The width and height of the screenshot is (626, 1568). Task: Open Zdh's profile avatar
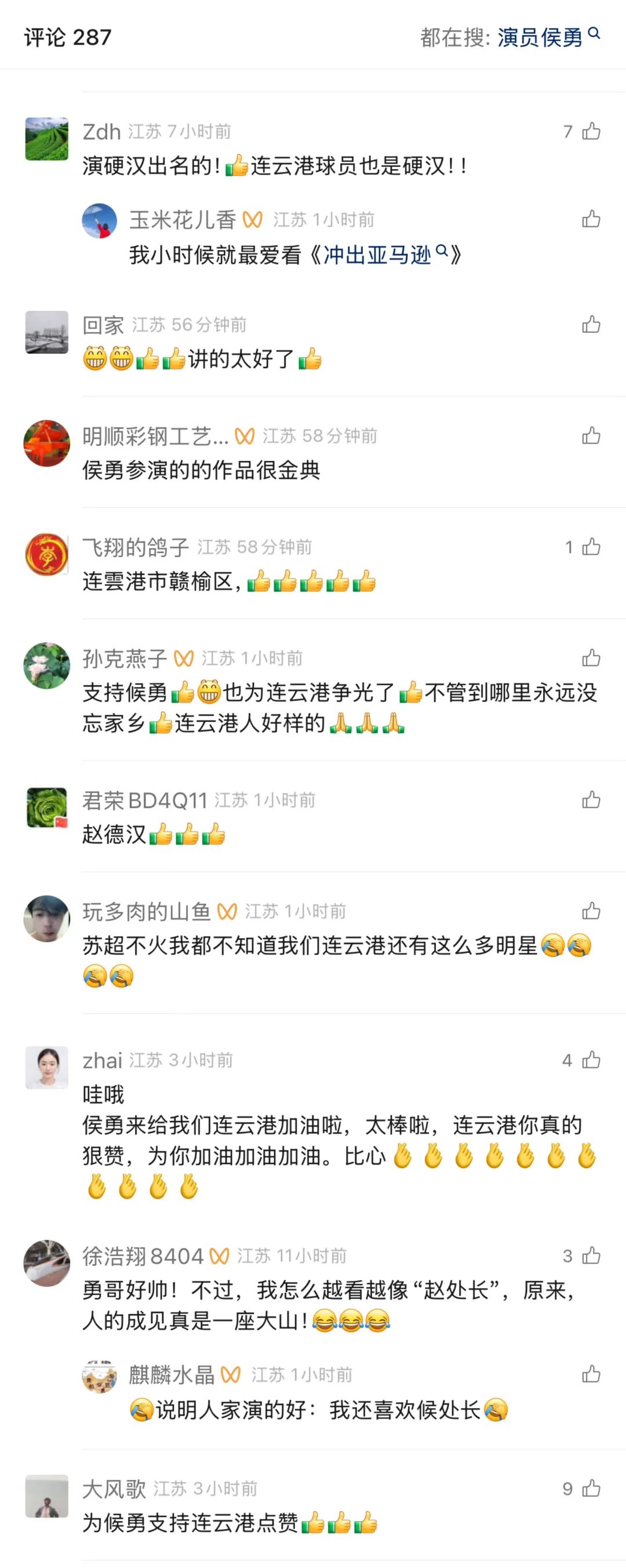coord(47,139)
